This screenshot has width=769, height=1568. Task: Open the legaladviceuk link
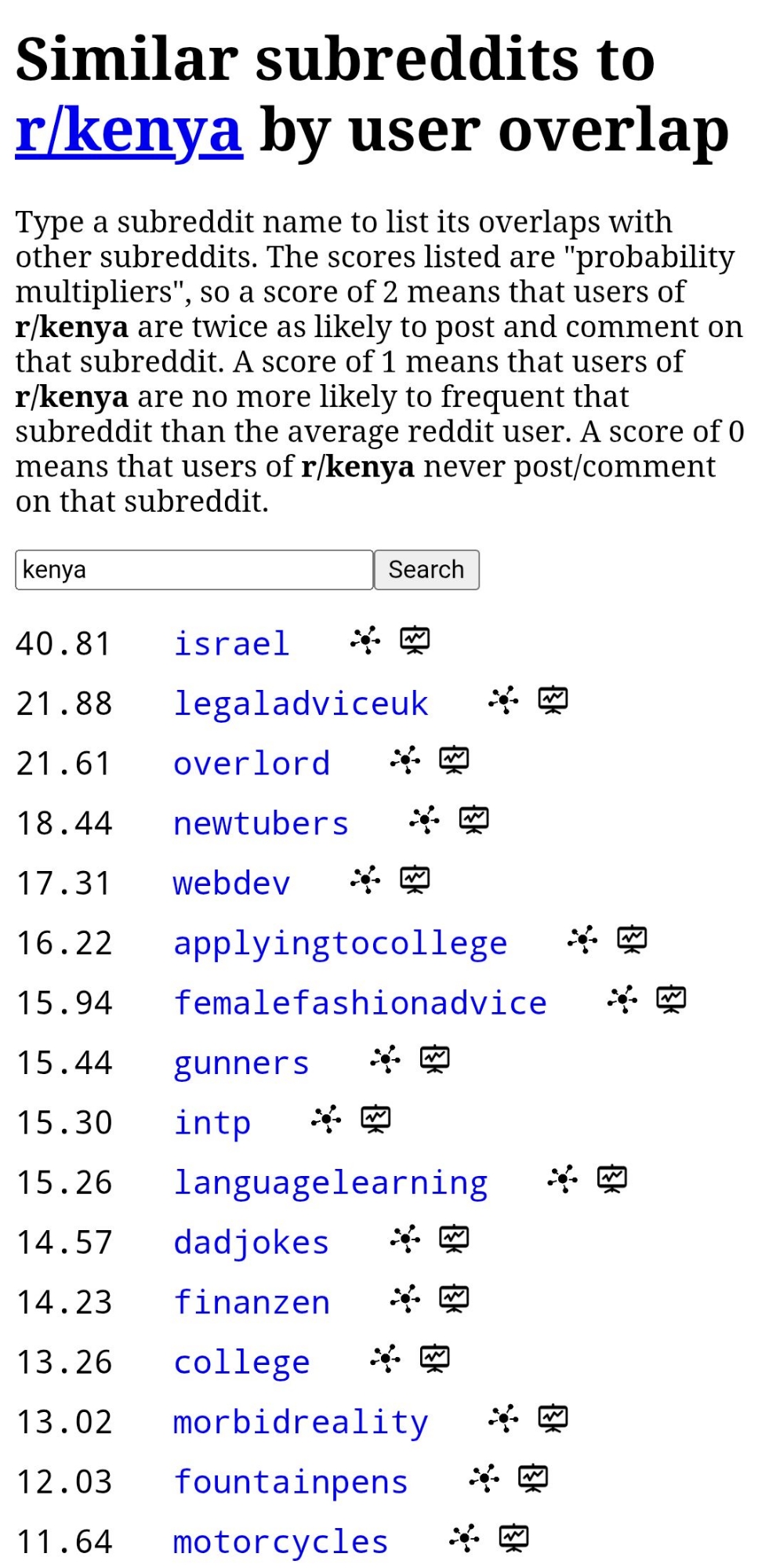pos(300,703)
